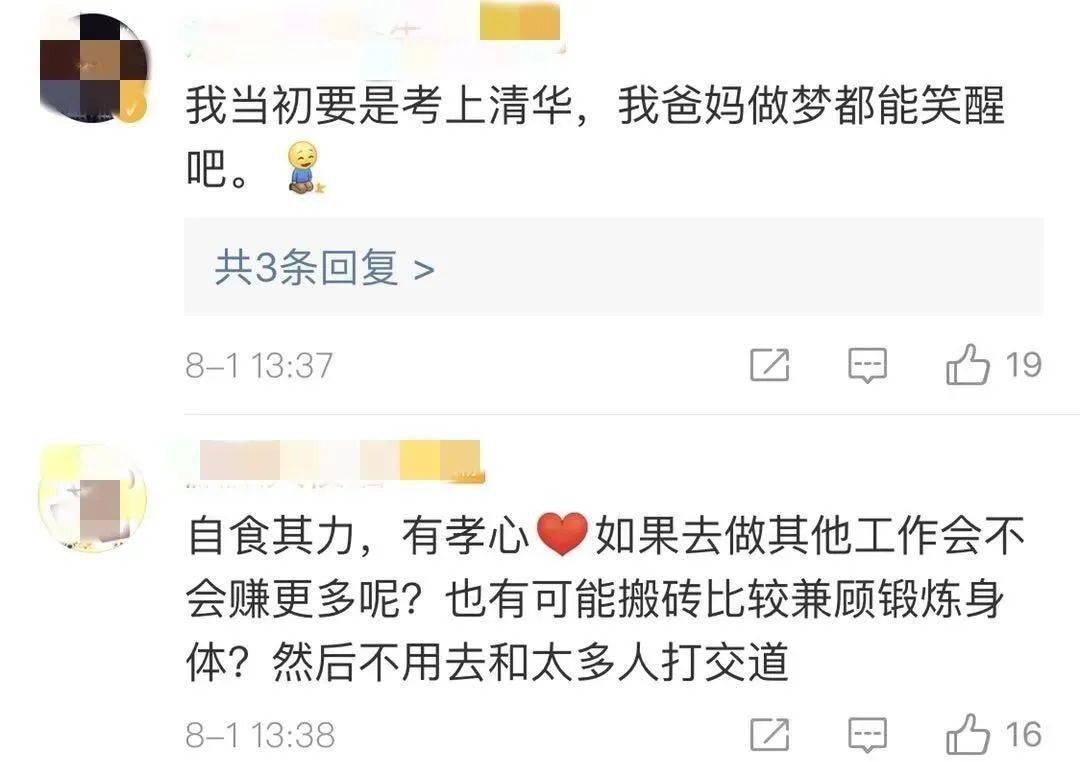Screen dimensions: 1080x762
Task: View the profile picture of the 自食其力 commenter
Action: pos(92,497)
